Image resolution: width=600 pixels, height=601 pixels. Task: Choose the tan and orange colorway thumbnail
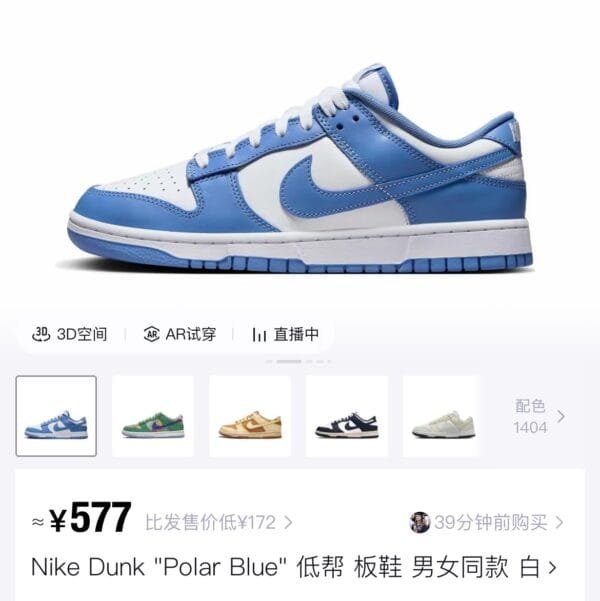[x=250, y=416]
